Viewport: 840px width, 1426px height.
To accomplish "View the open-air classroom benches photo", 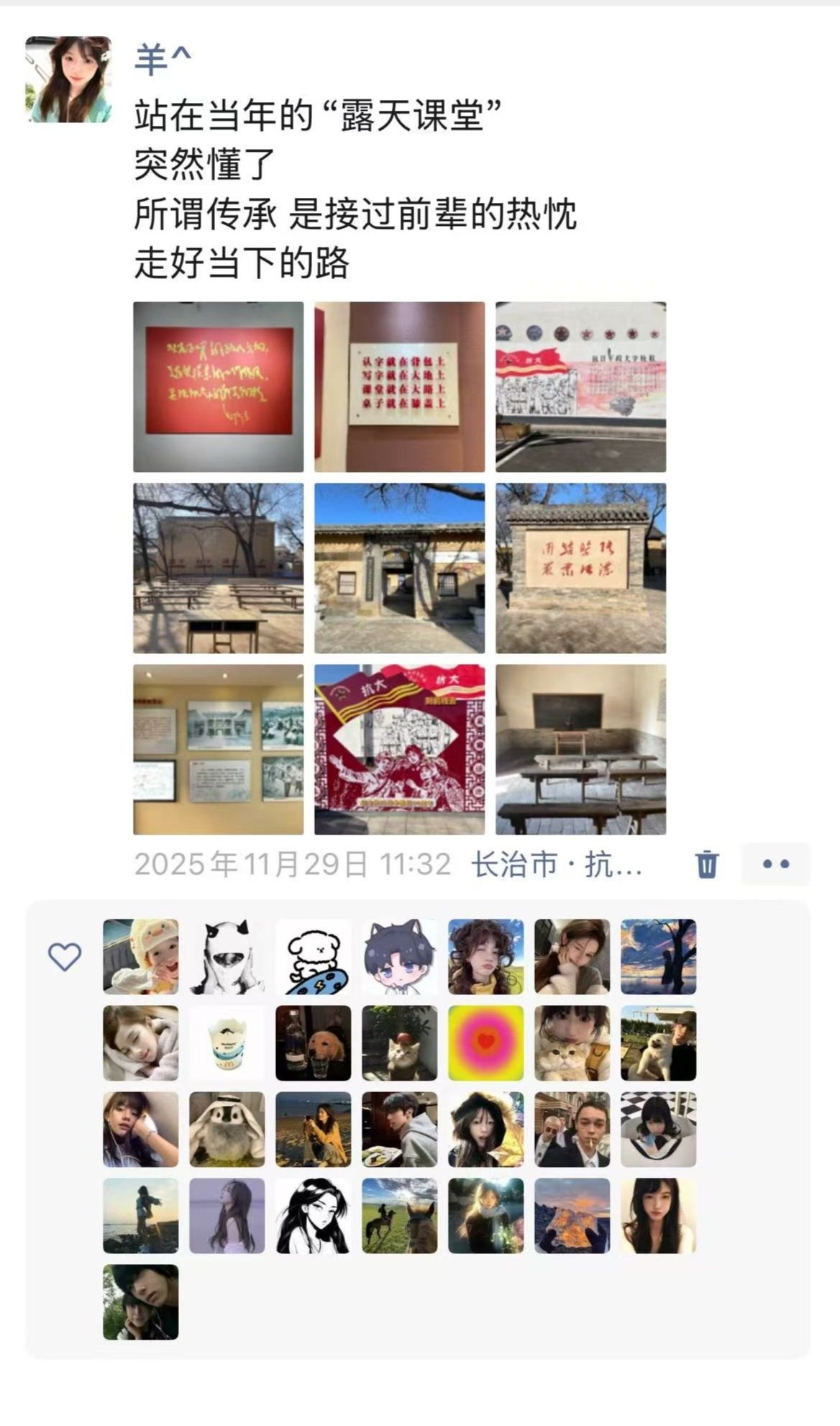I will tap(218, 568).
